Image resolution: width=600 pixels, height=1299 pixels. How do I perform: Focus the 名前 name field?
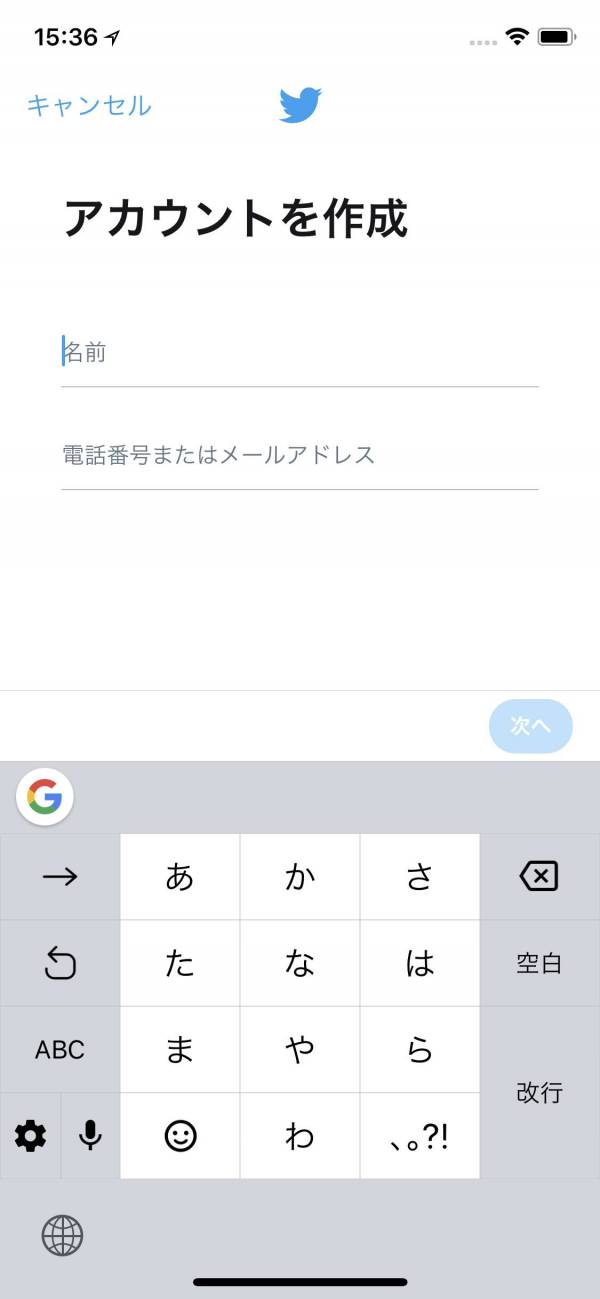300,353
